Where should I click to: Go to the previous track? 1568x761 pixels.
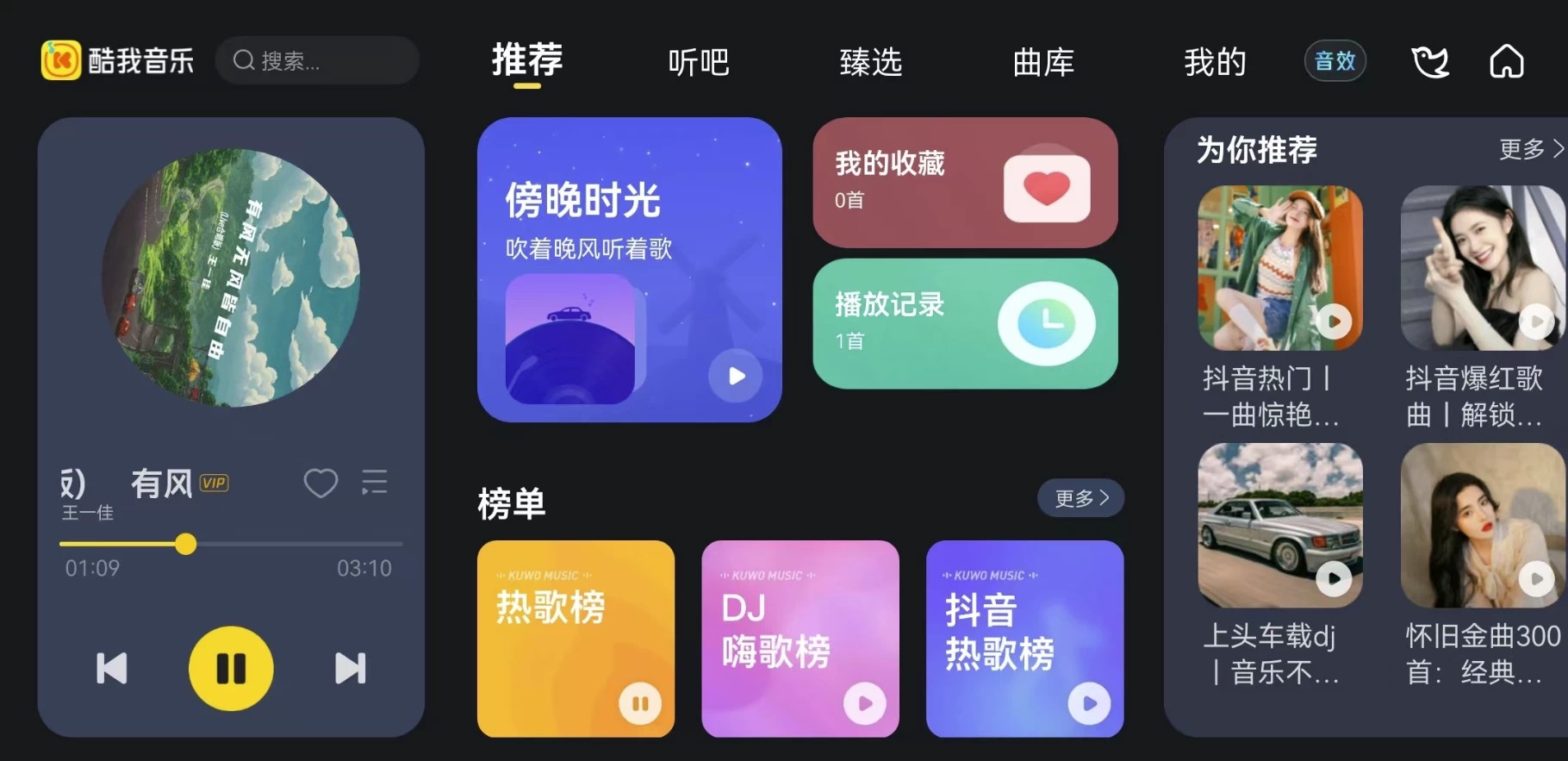click(x=112, y=668)
